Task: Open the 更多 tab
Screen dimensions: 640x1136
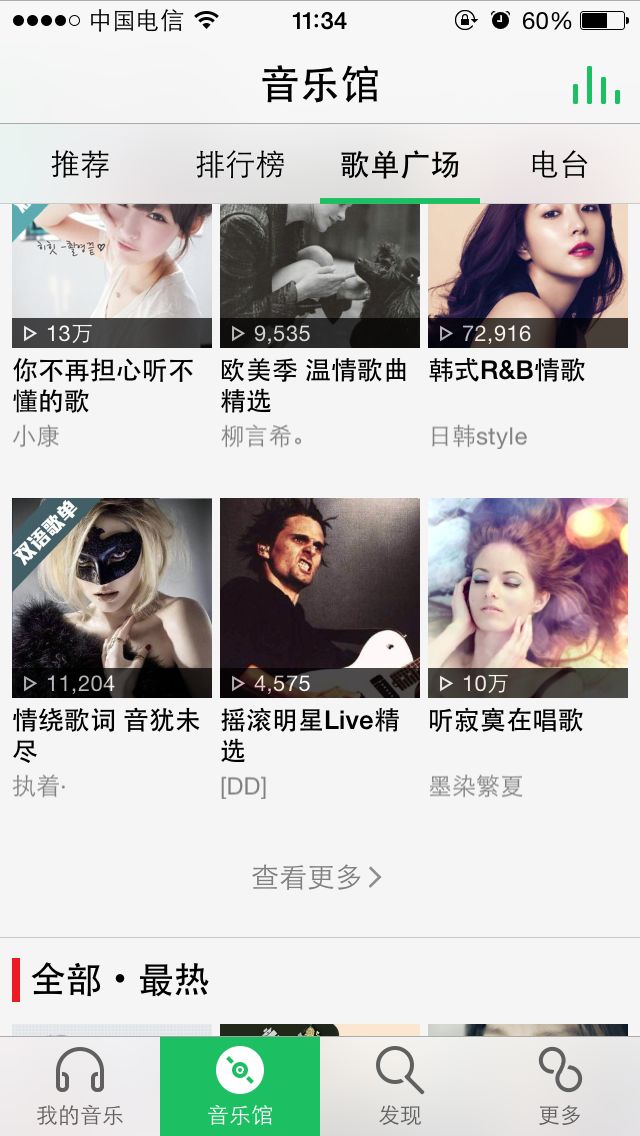Action: click(560, 1086)
